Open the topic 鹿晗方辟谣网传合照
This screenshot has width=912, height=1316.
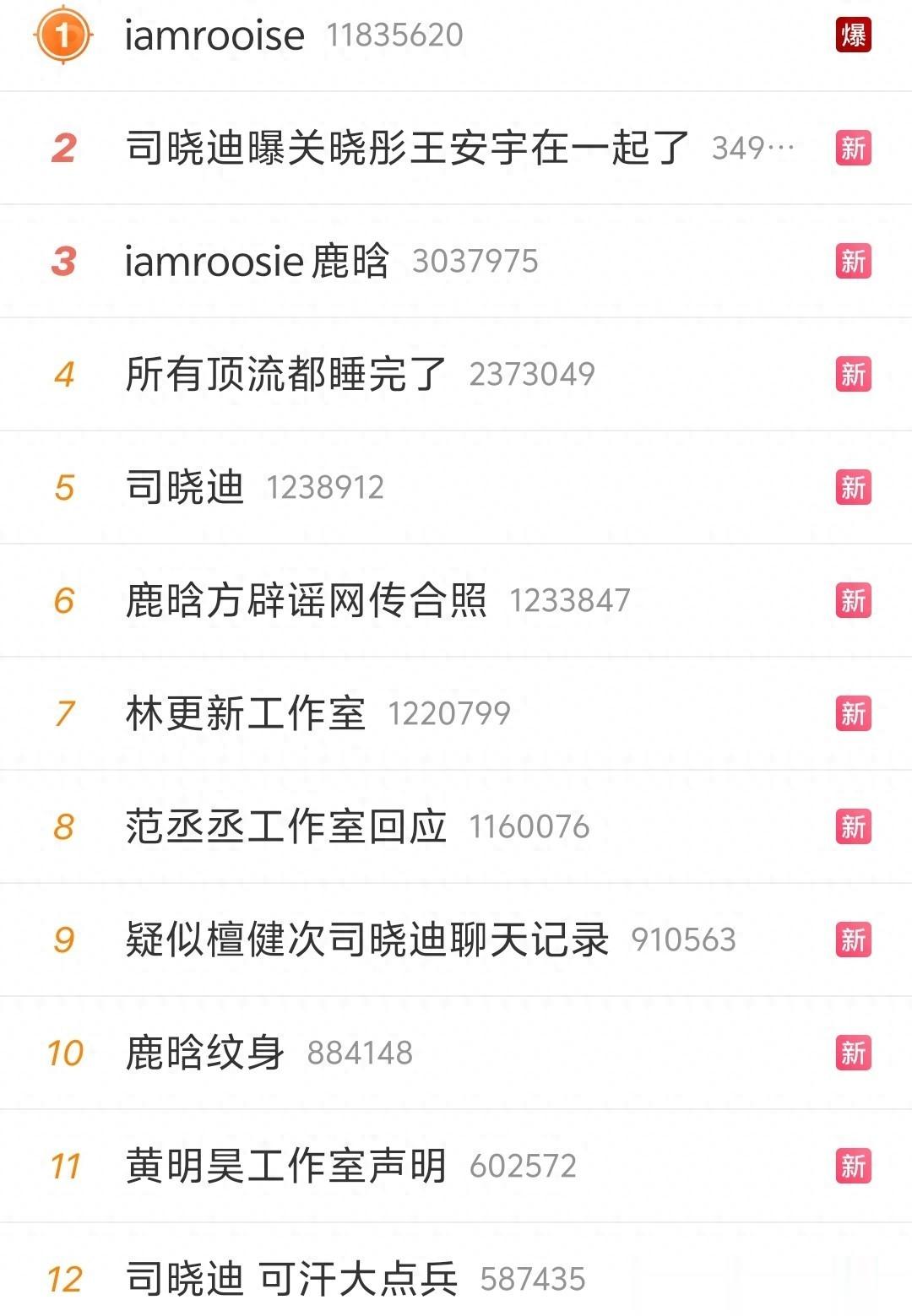click(307, 600)
